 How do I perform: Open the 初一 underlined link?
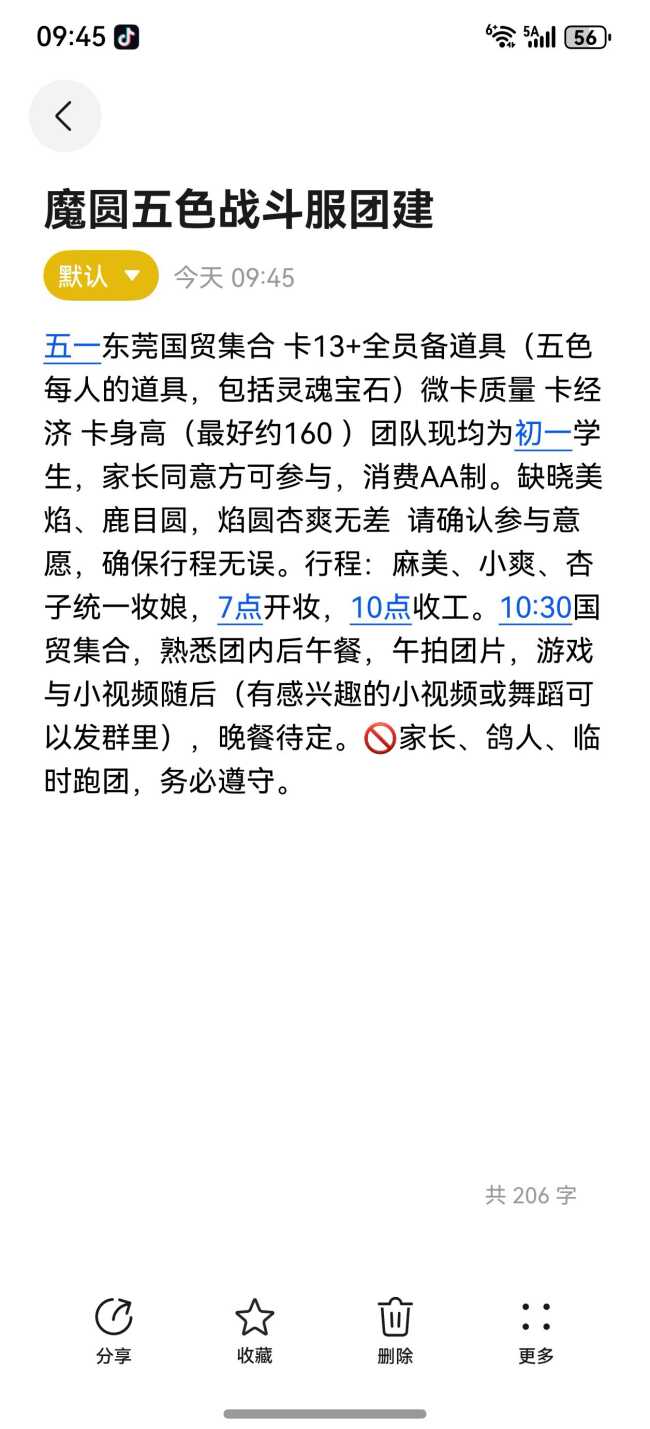(x=542, y=434)
